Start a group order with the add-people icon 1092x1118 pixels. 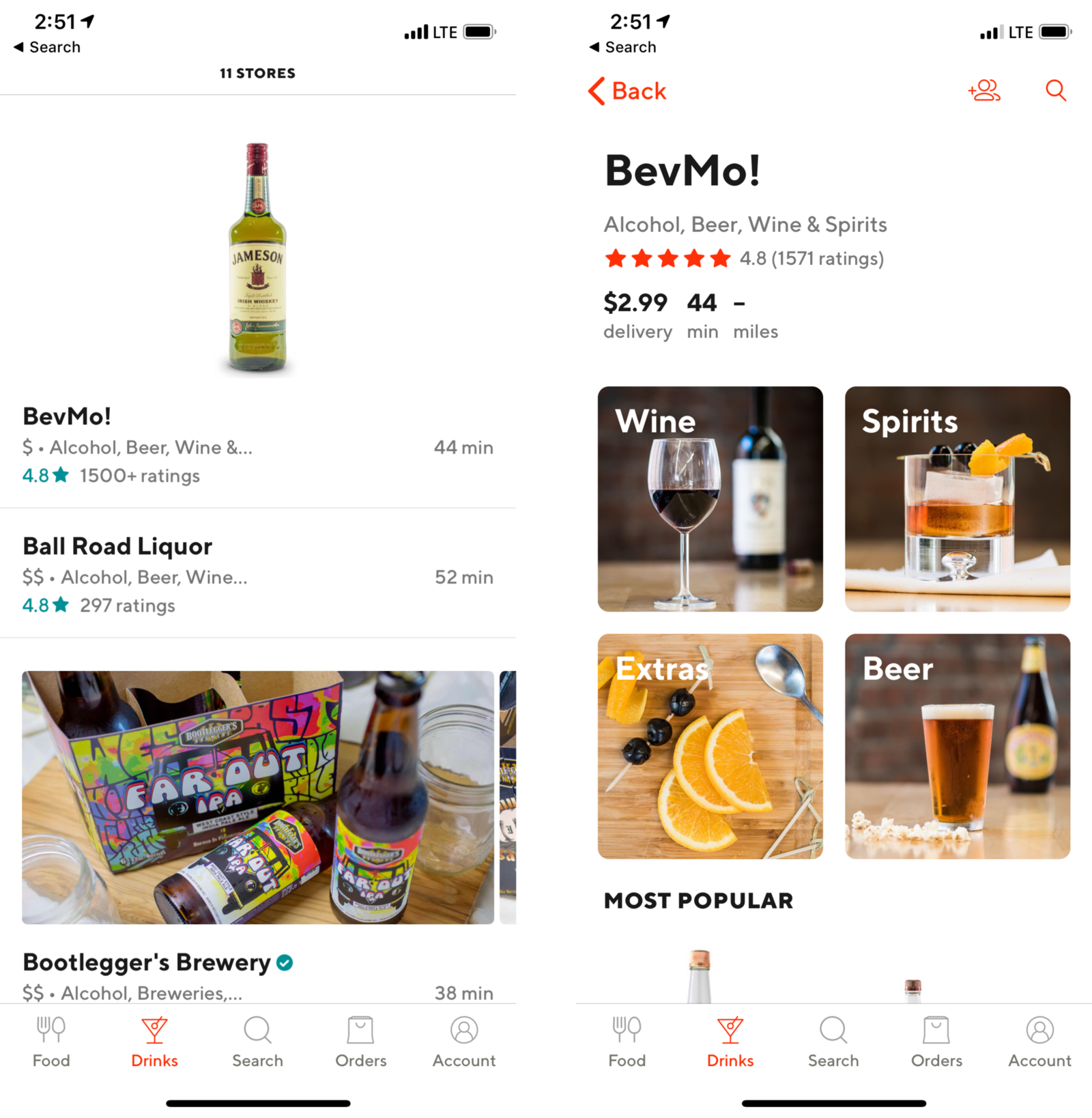[x=983, y=90]
